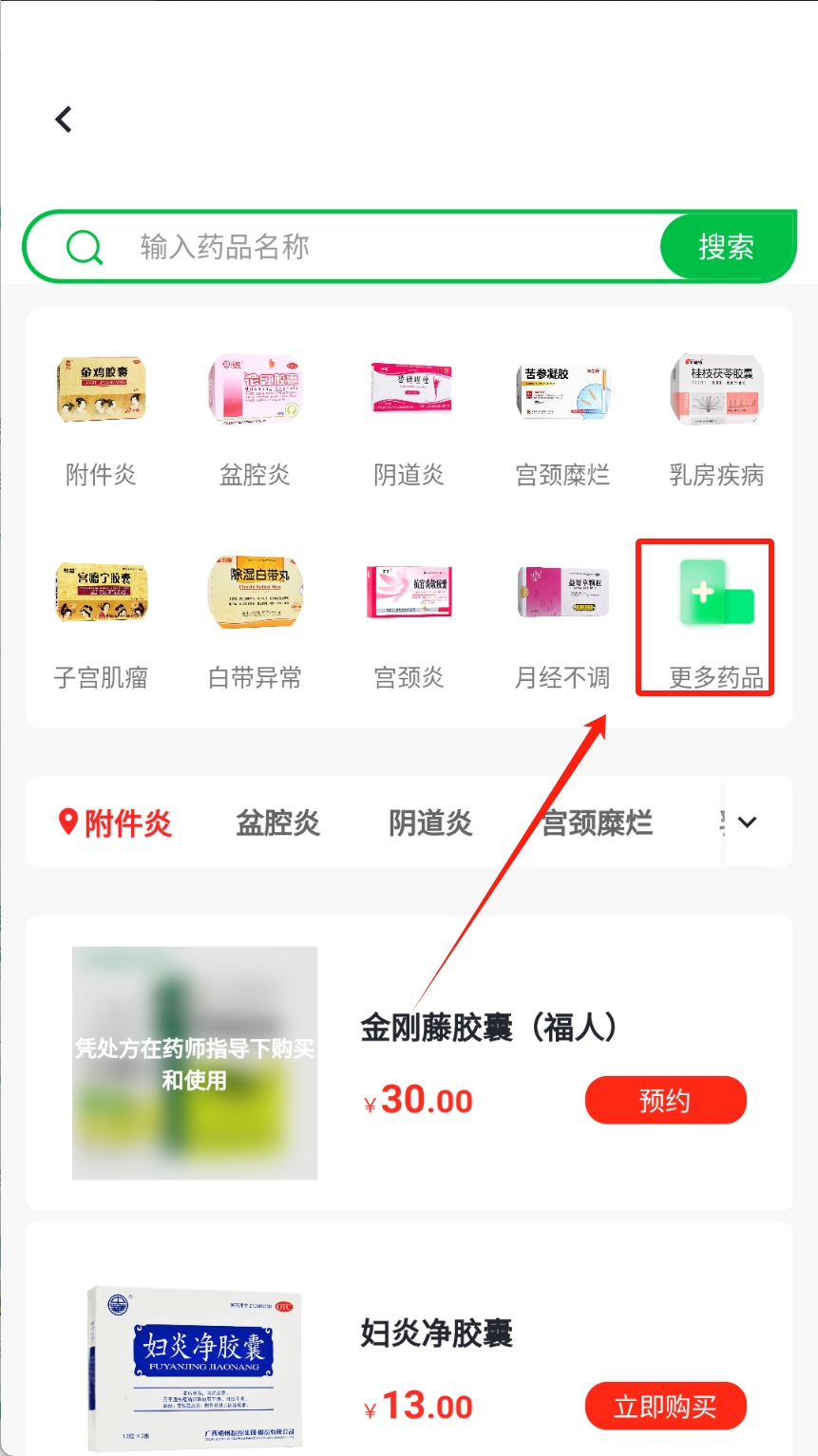This screenshot has height=1456, width=818.
Task: Switch to the 阴道炎 tab
Action: pos(430,823)
